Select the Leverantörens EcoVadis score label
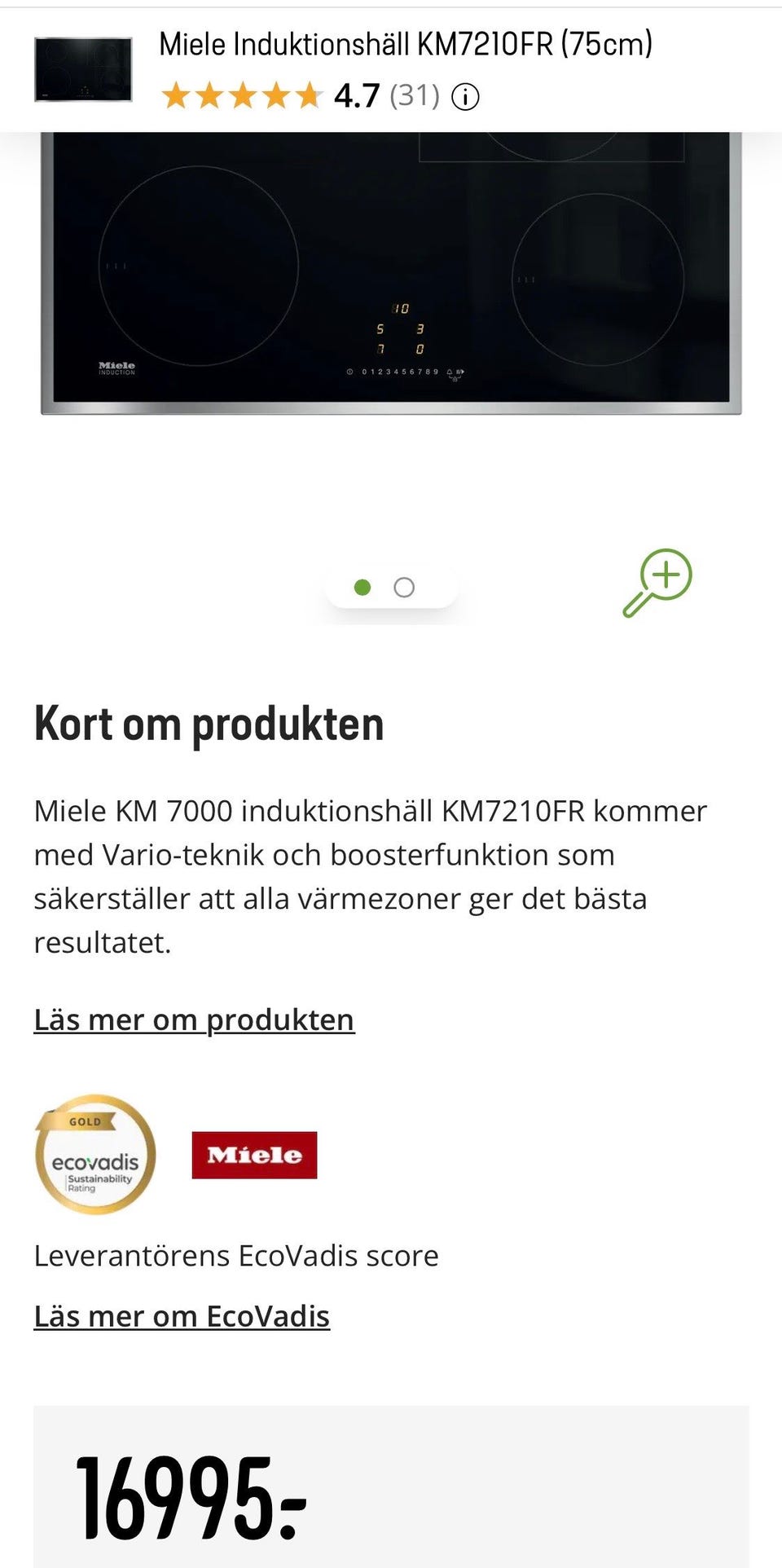The width and height of the screenshot is (782, 1568). (236, 1256)
